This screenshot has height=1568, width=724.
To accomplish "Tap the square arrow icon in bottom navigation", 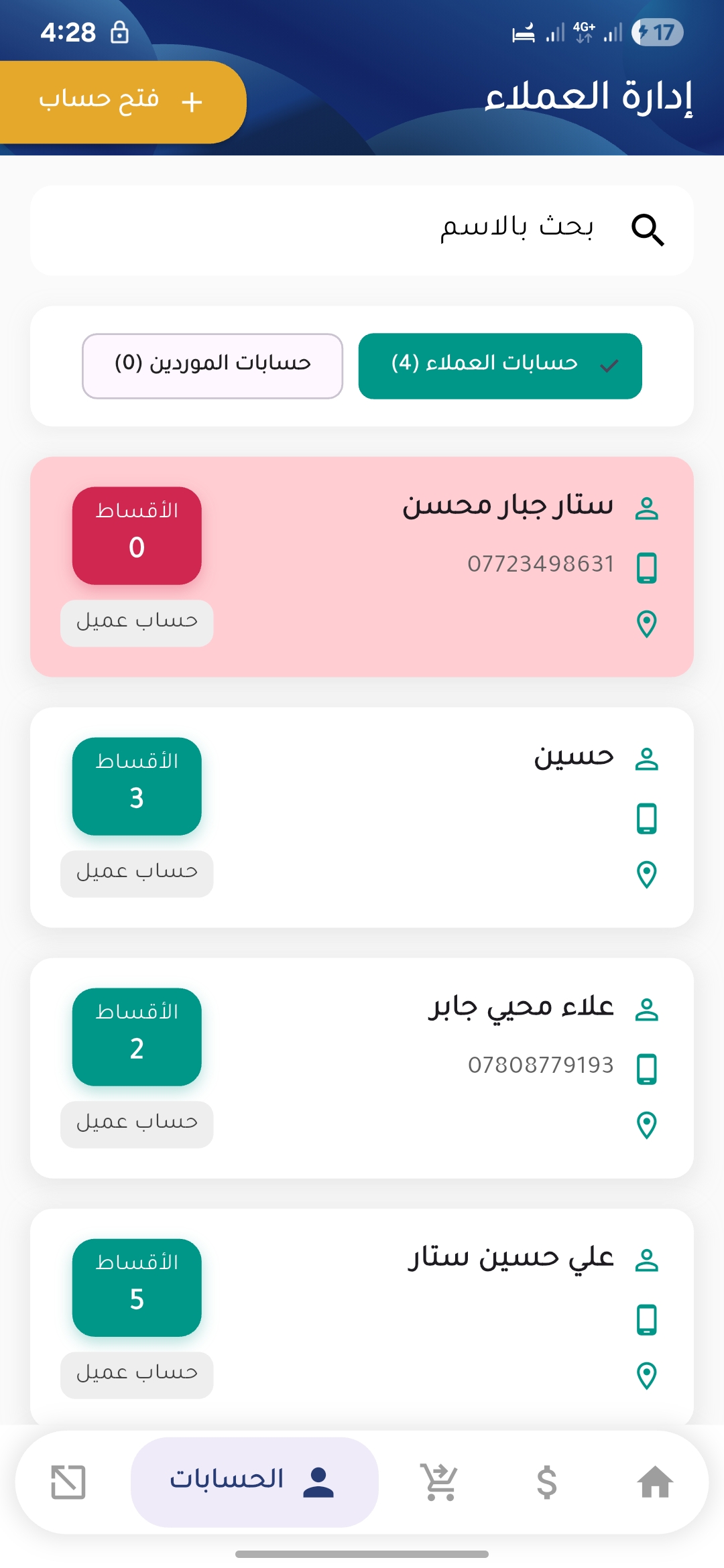I will coord(68,1482).
